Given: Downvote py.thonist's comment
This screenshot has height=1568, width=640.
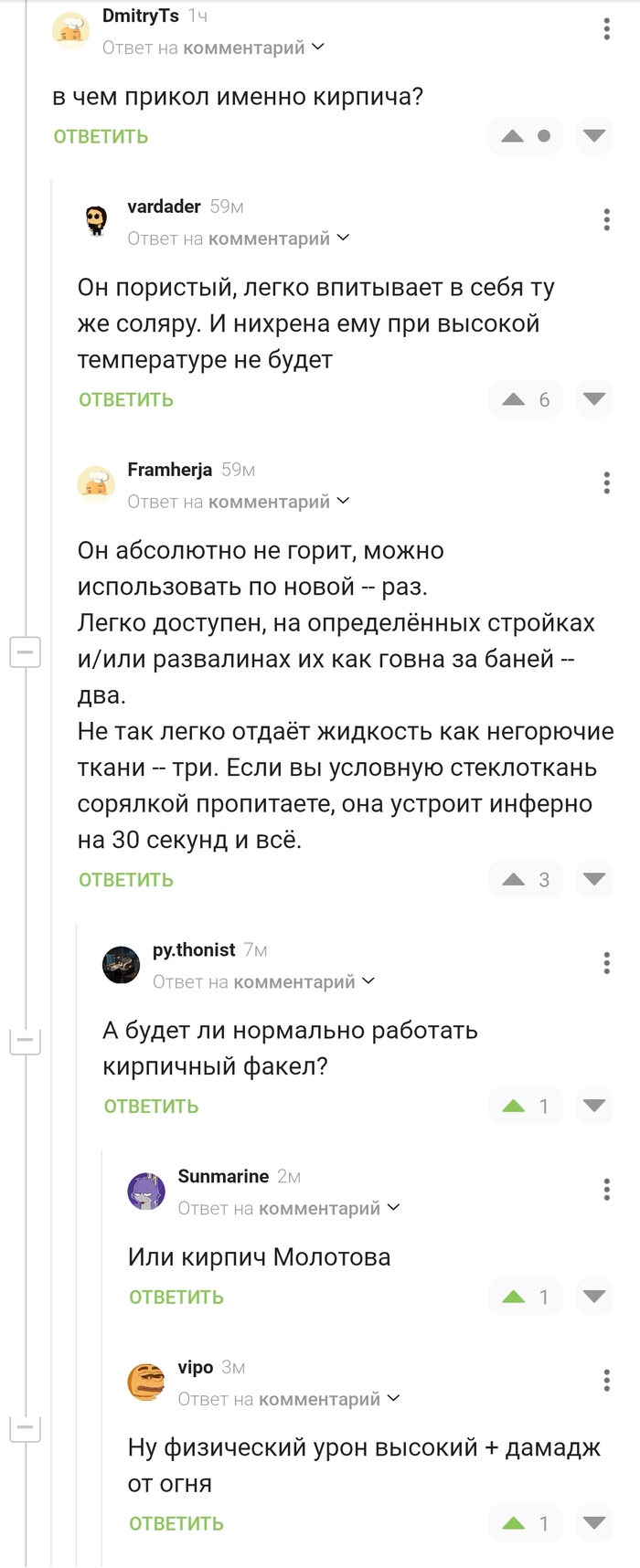Looking at the screenshot, I should [x=594, y=1106].
